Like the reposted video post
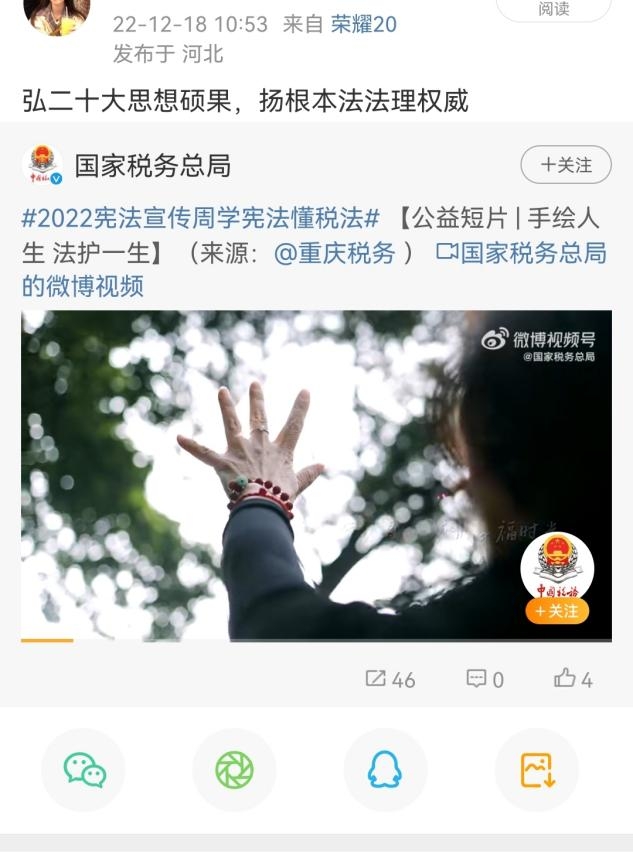Screen dimensions: 633x852 coord(573,679)
